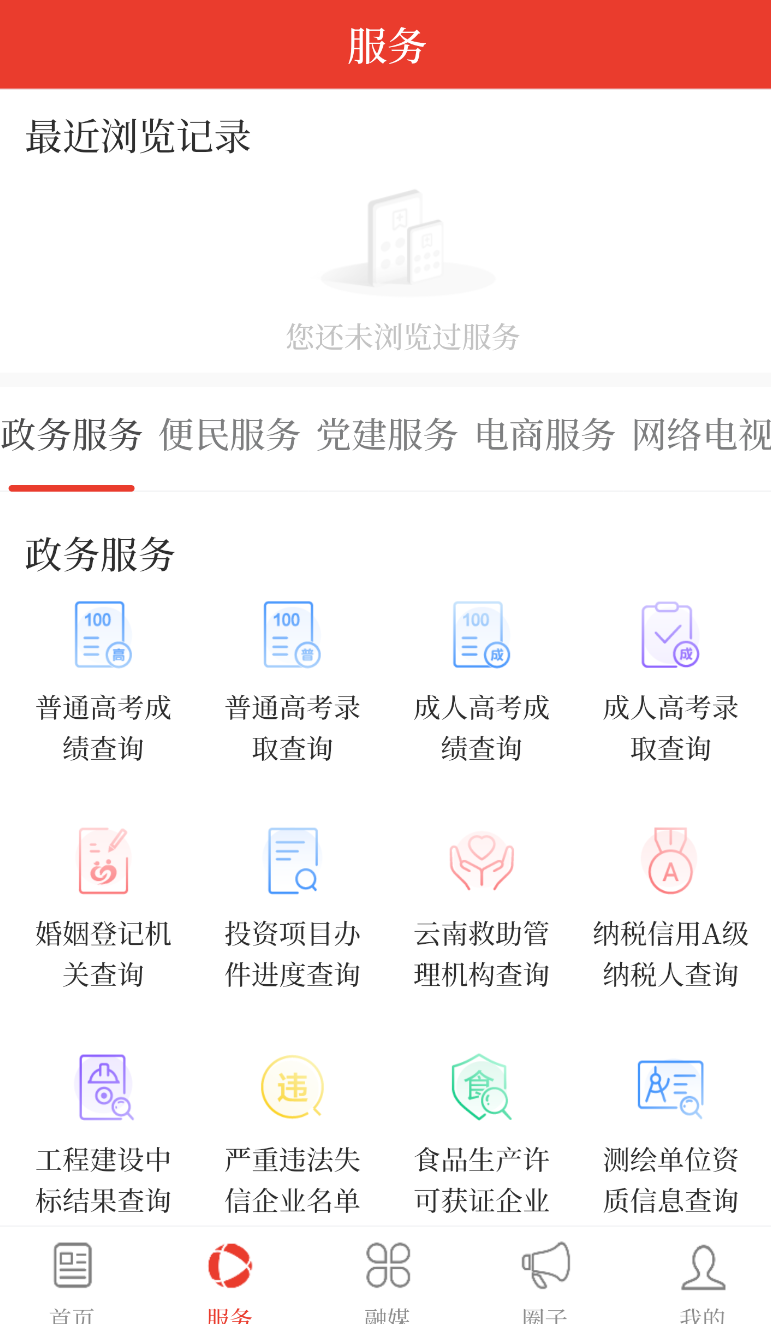Open the 电商服务 tab

tap(545, 434)
